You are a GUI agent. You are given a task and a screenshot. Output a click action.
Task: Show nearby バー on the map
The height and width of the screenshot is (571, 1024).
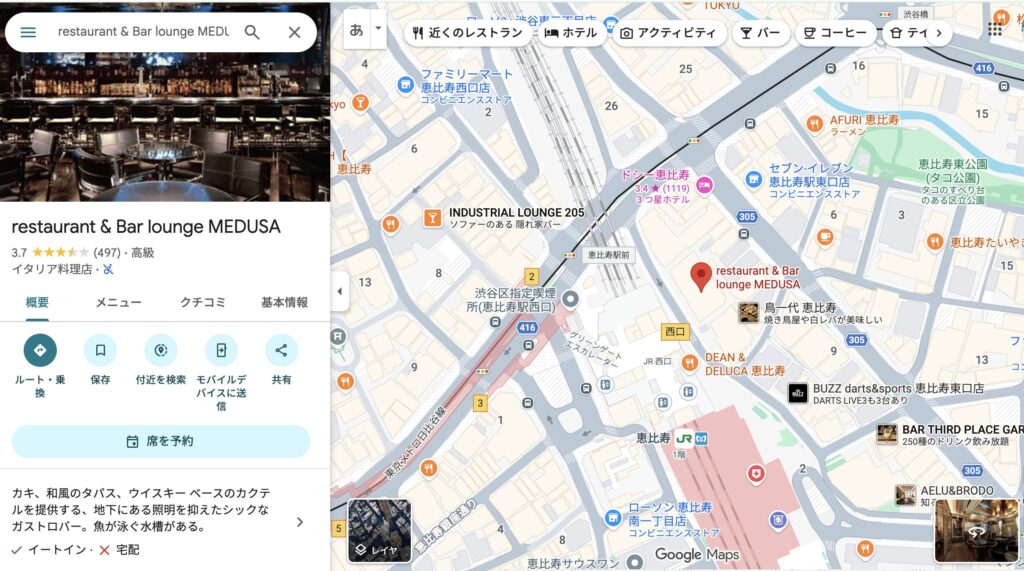pyautogui.click(x=760, y=33)
